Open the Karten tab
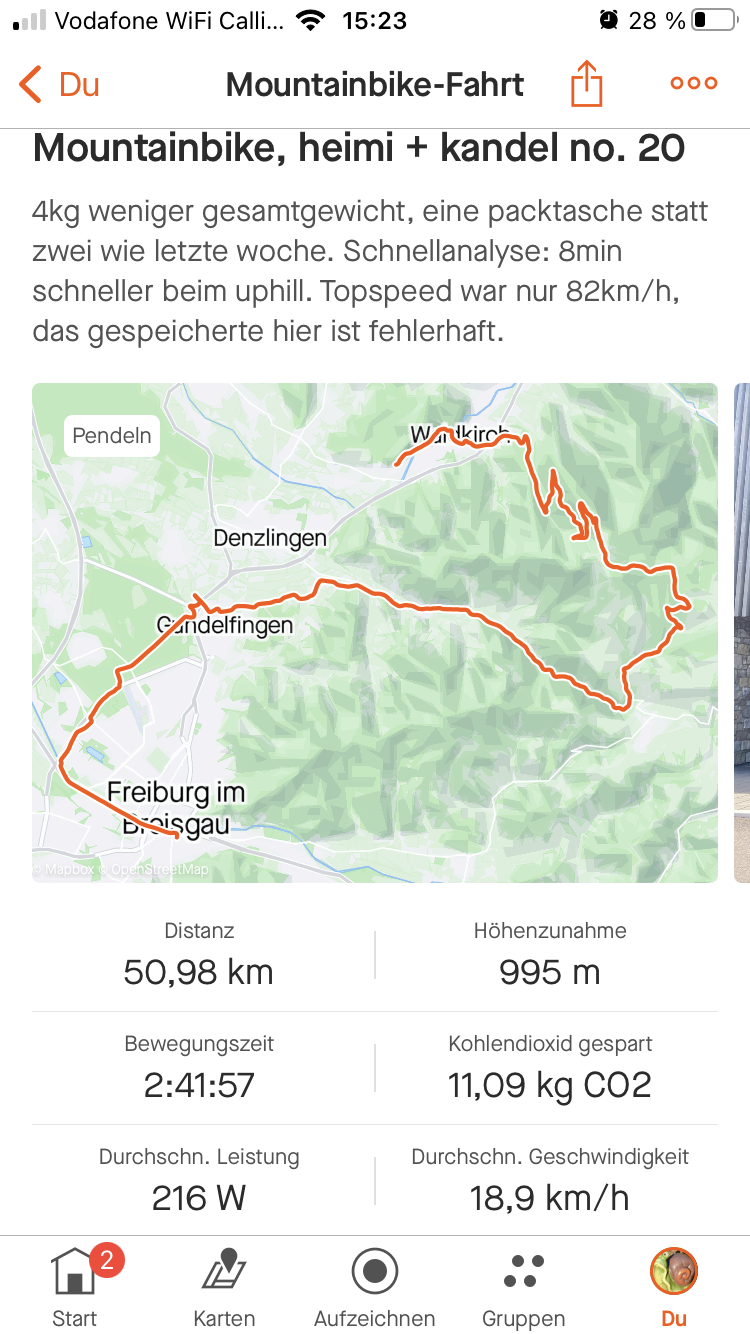 [x=224, y=1286]
